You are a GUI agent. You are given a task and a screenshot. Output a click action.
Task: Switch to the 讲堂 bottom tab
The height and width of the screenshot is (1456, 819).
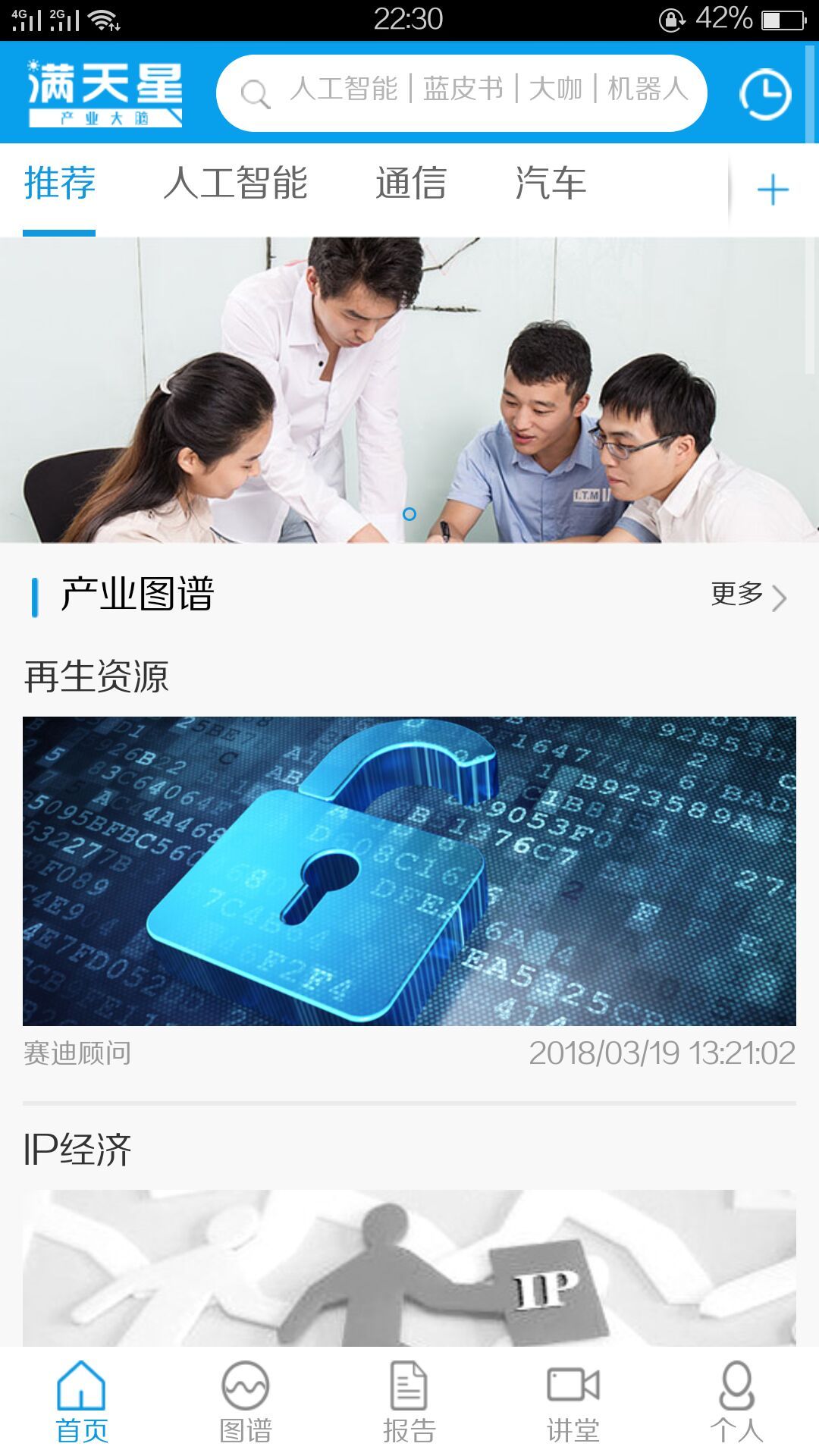click(573, 1401)
